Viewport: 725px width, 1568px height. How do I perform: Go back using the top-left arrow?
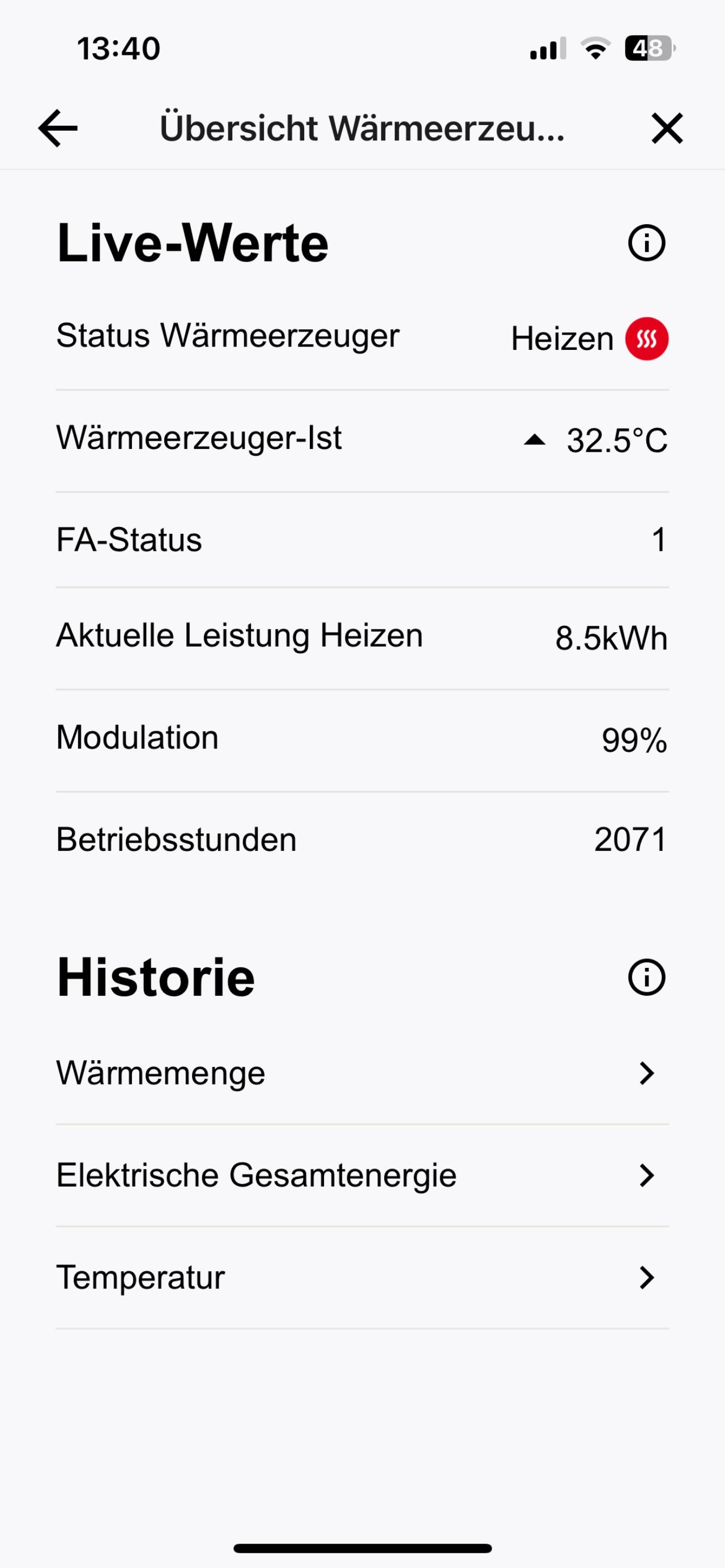[58, 128]
